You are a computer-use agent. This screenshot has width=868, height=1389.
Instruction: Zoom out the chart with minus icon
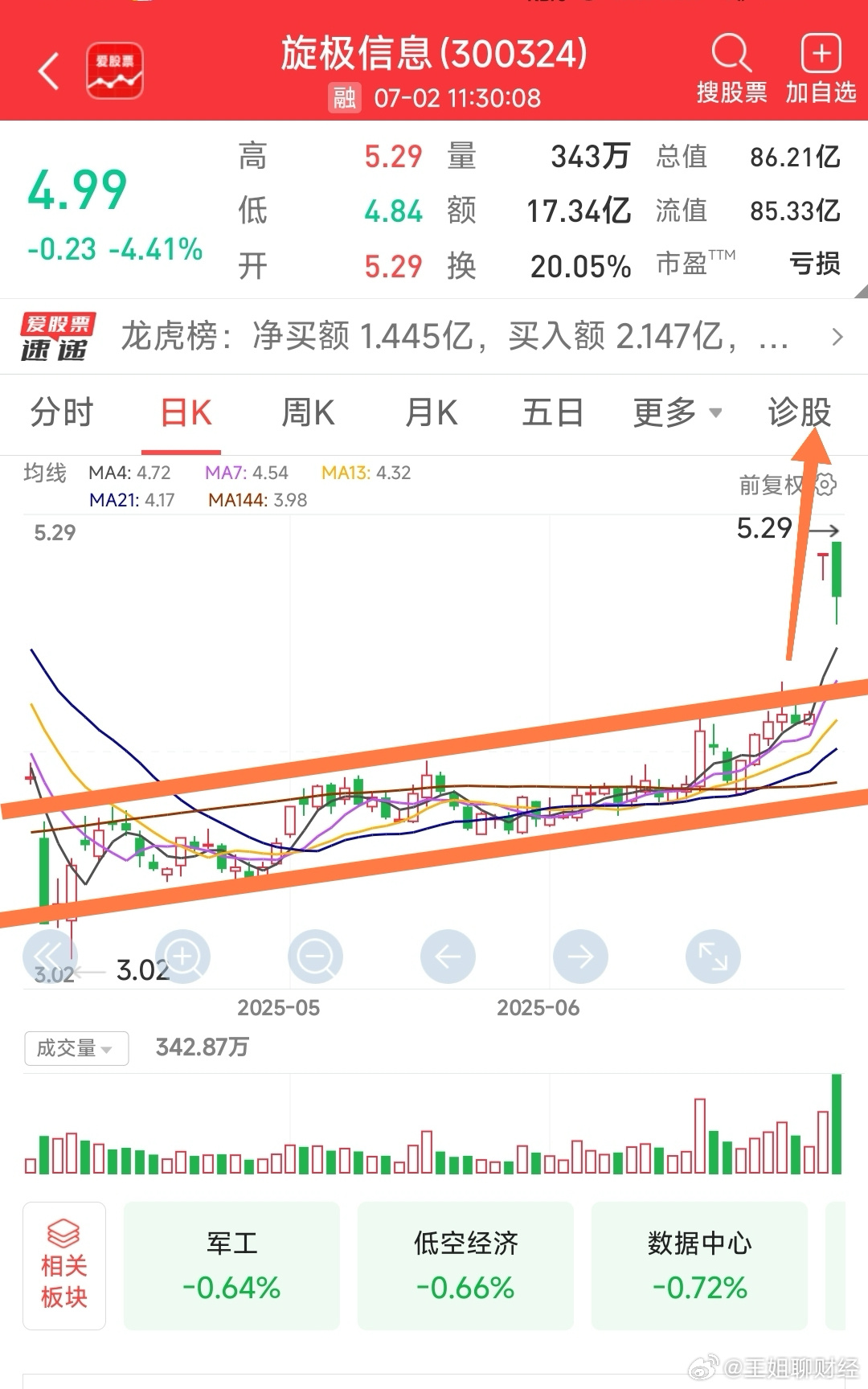pos(316,957)
